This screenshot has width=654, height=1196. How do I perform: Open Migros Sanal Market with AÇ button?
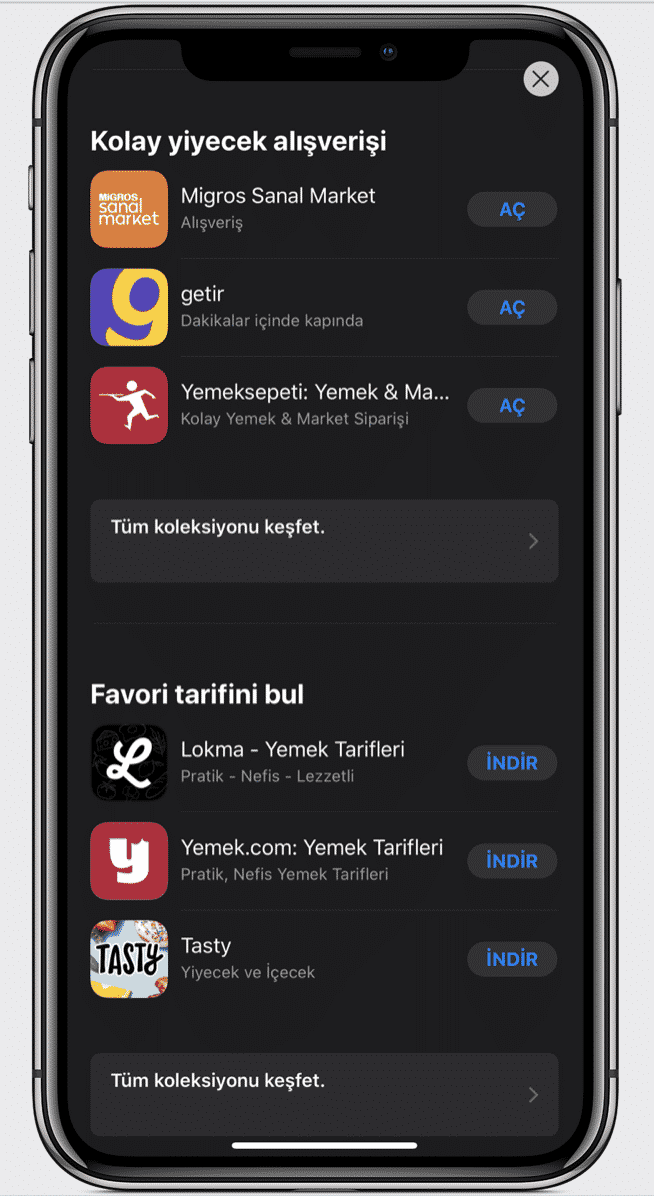[x=512, y=210]
